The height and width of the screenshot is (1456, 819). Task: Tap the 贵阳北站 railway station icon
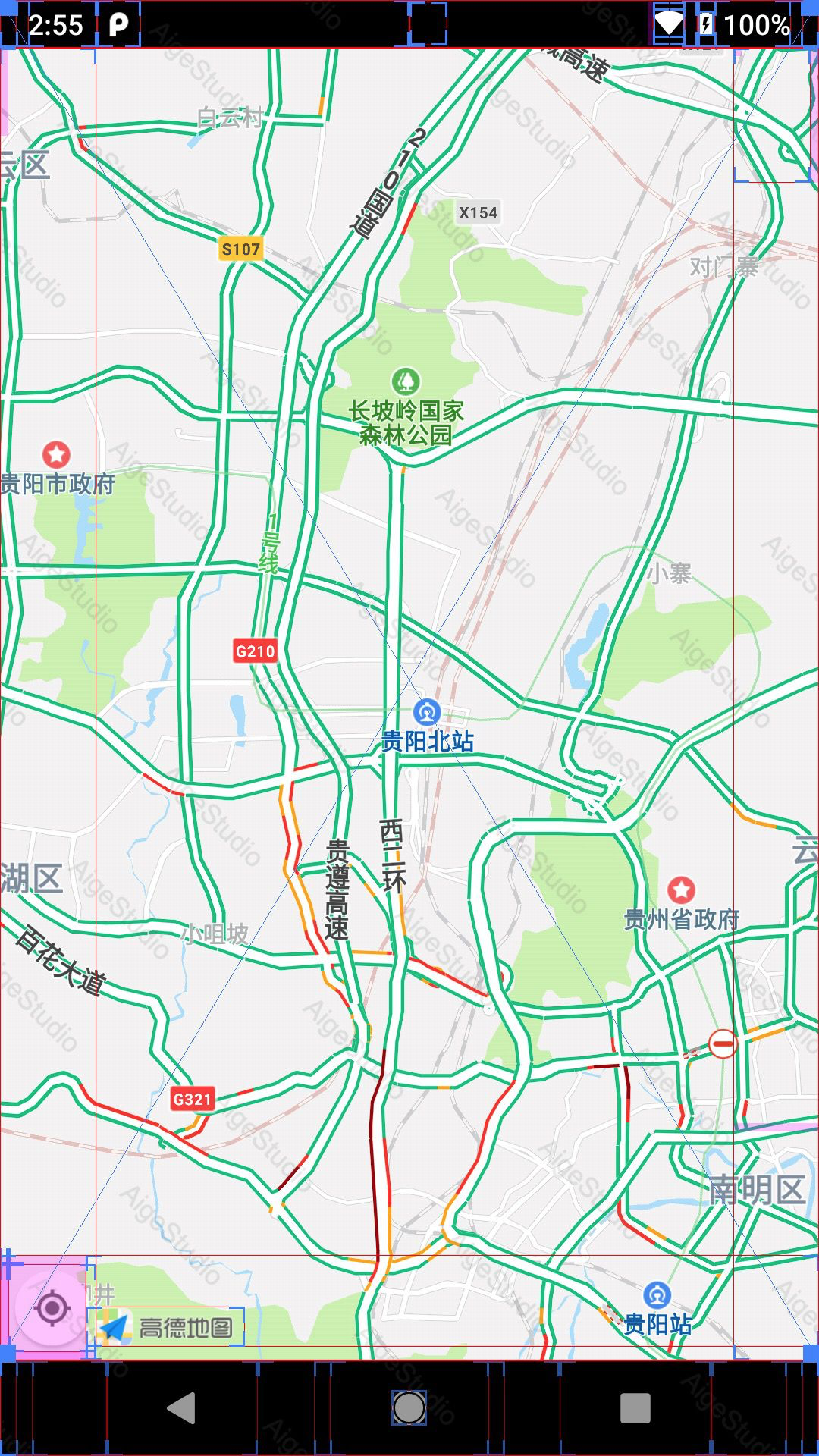427,711
